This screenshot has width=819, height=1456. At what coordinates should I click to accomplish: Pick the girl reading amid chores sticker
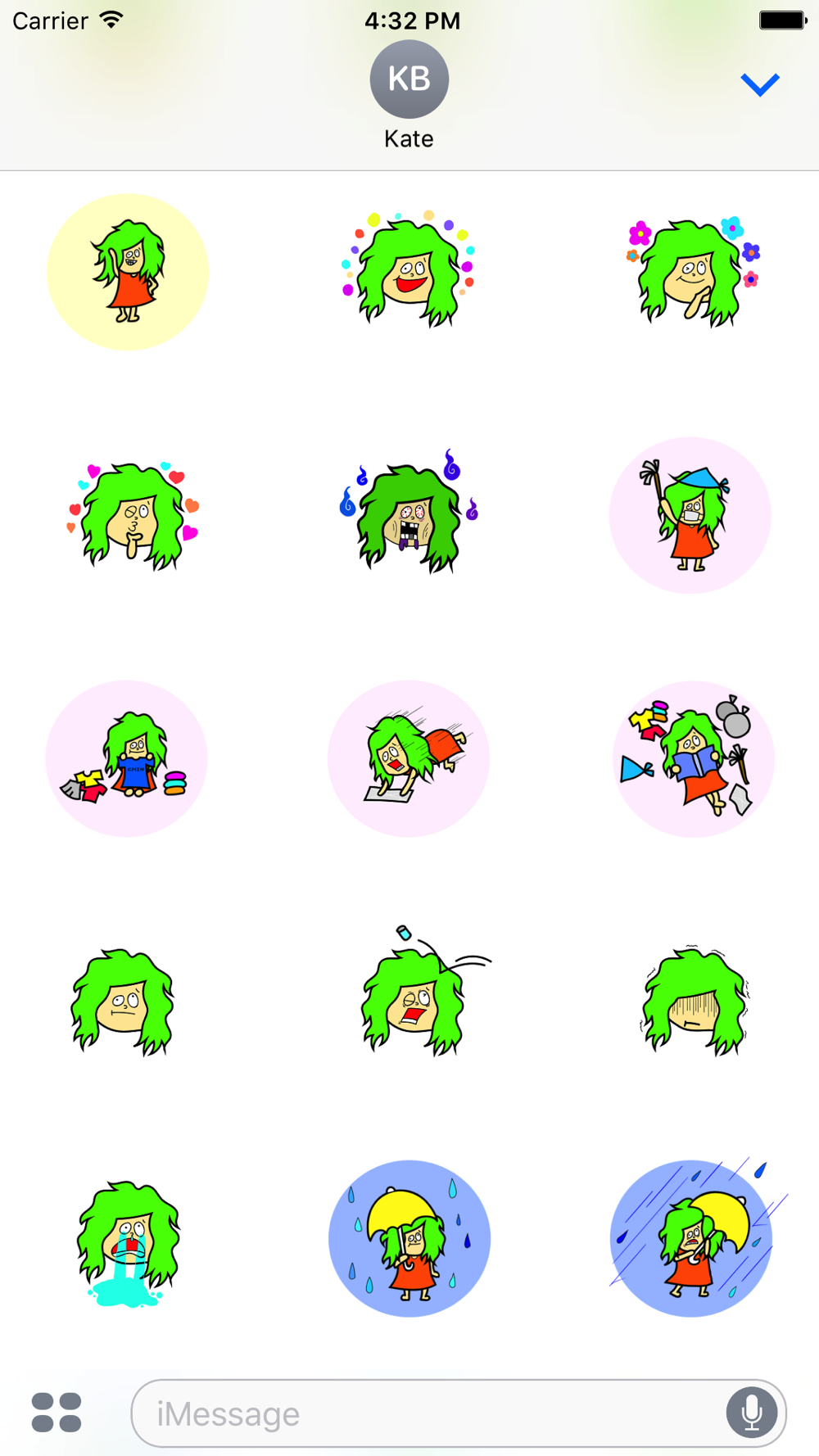(x=693, y=758)
